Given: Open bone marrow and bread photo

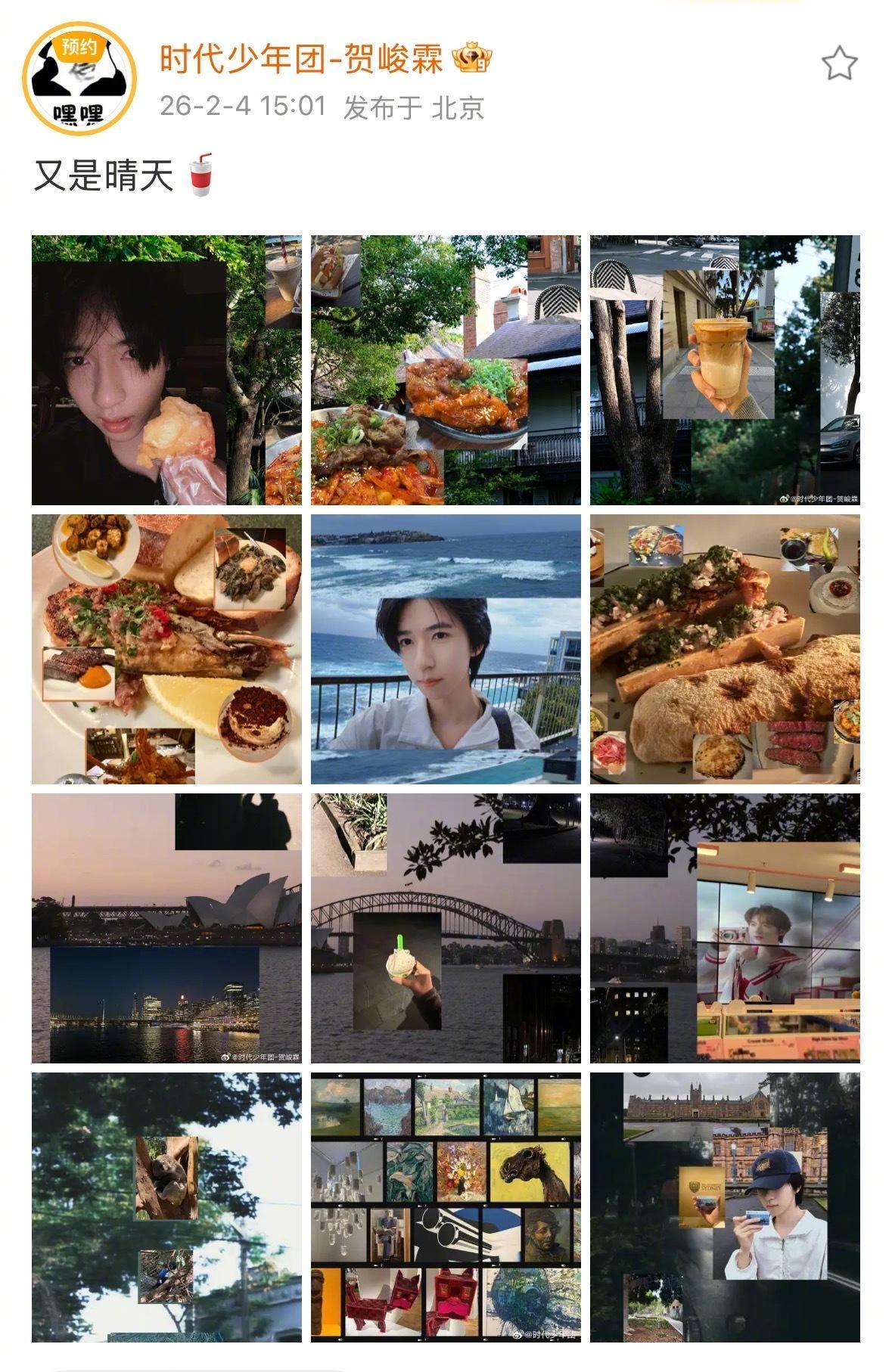Looking at the screenshot, I should [x=725, y=649].
